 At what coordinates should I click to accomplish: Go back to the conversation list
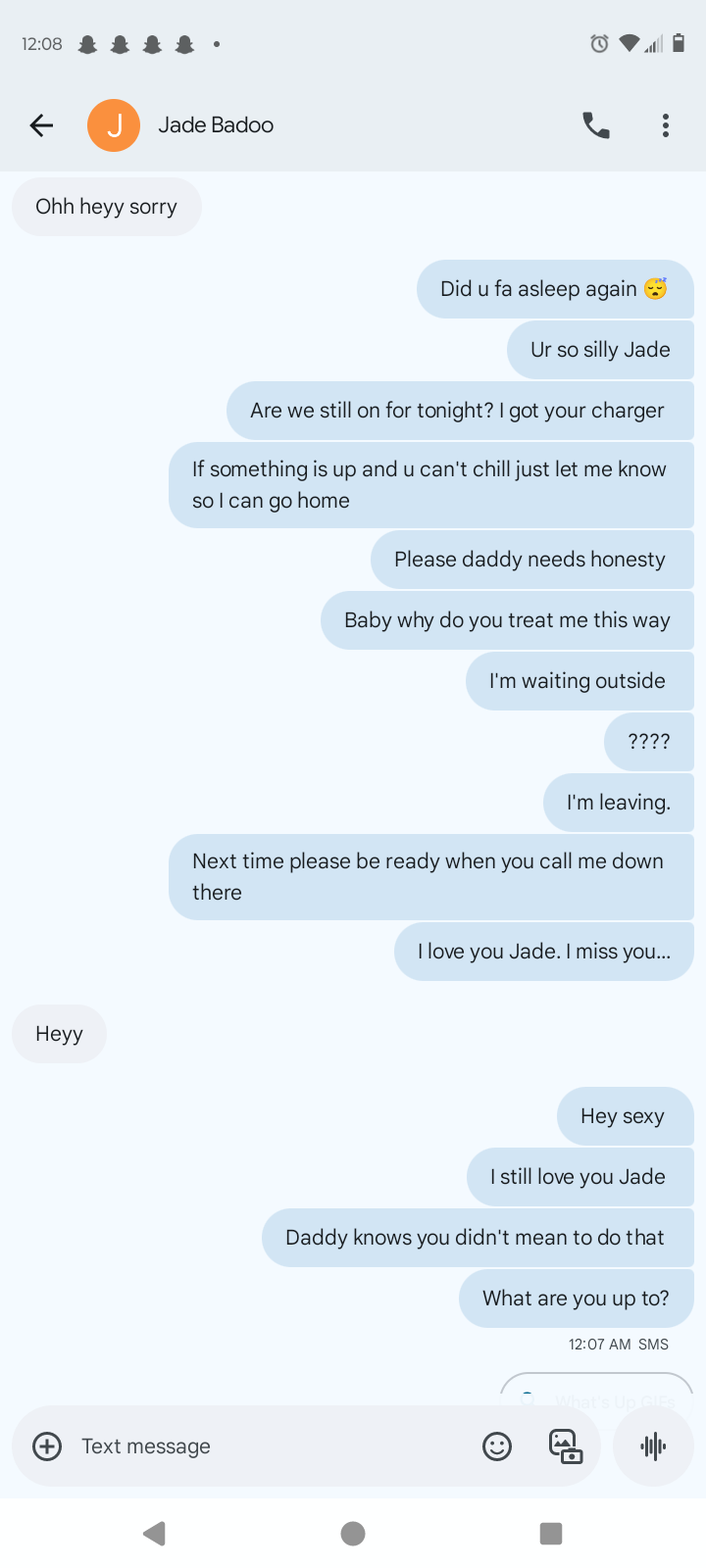(x=41, y=125)
